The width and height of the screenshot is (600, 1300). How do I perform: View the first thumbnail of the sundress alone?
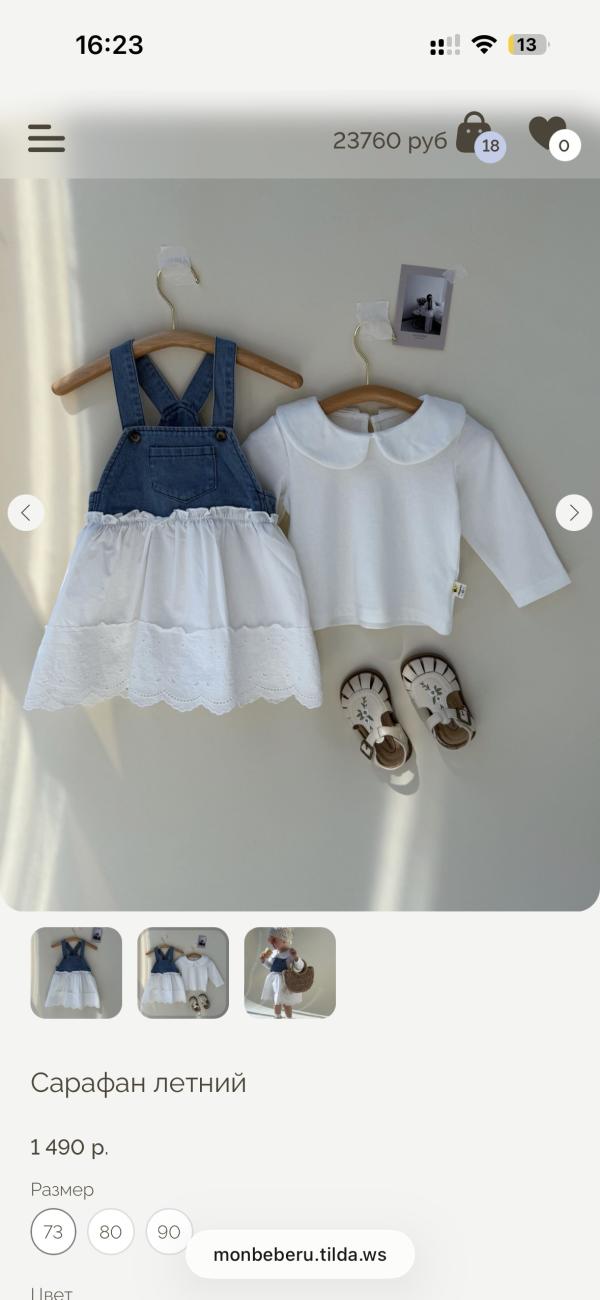click(76, 973)
